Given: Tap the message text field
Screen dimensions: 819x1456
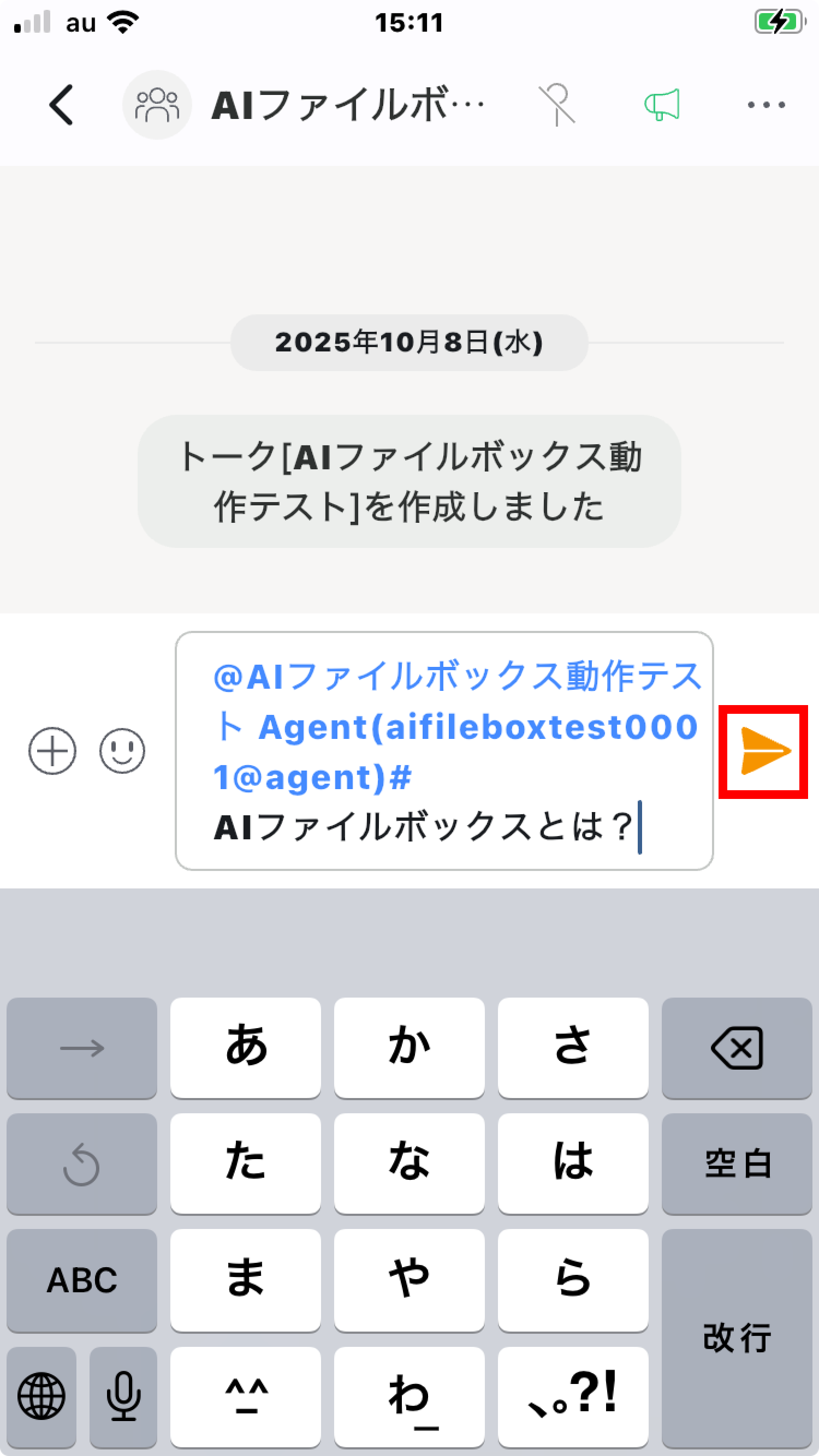Looking at the screenshot, I should click(444, 750).
